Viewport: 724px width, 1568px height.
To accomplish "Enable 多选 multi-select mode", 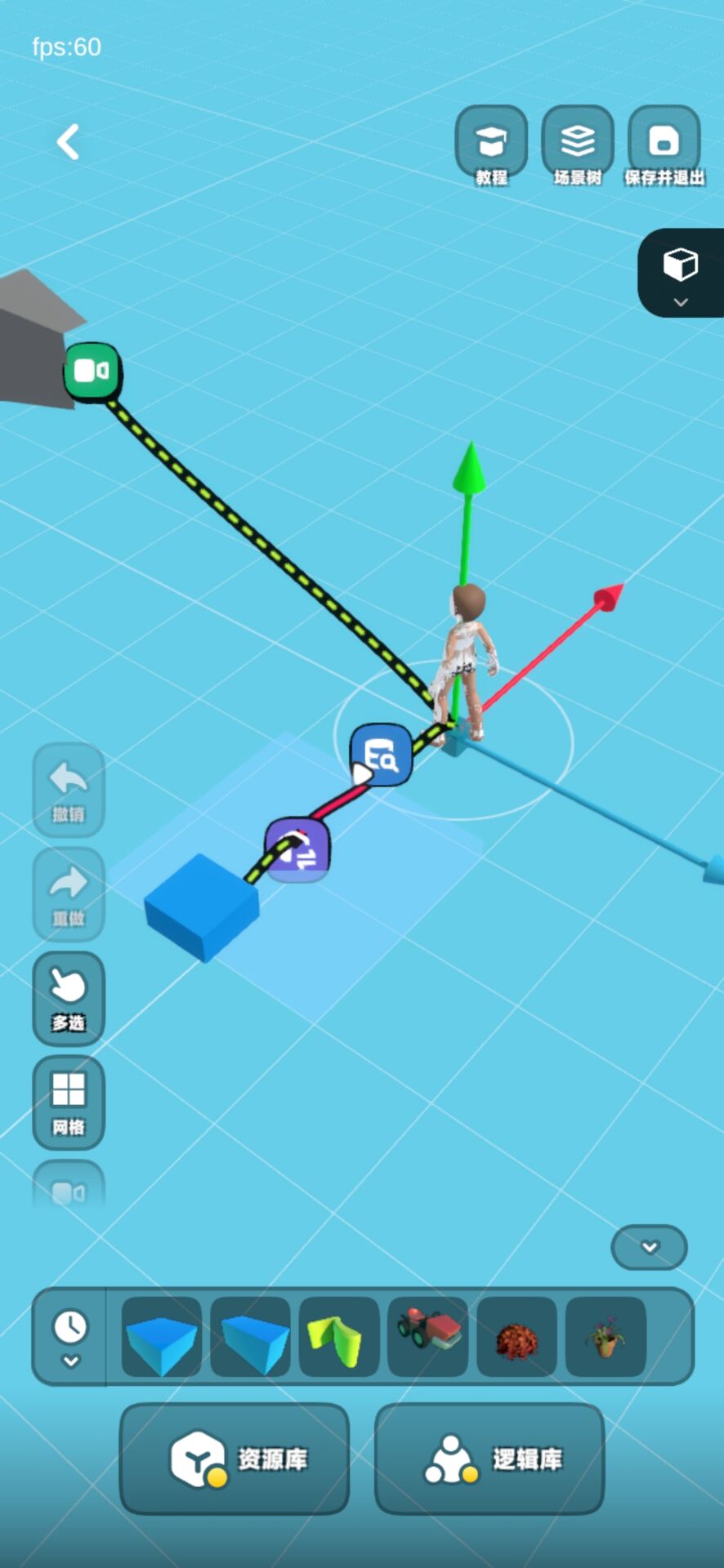I will pyautogui.click(x=69, y=998).
